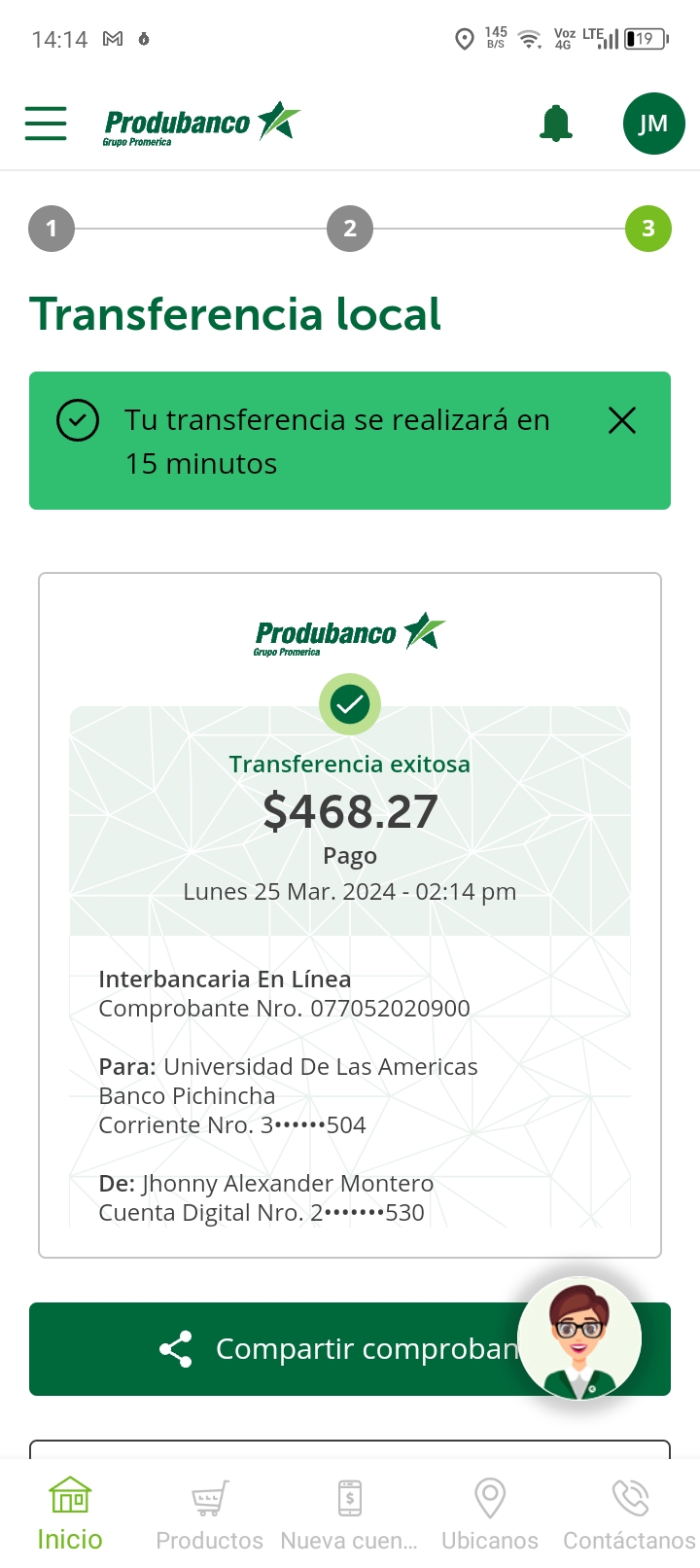Screen dimensions: 700x1568
Task: Open the Ubícanos locations tab
Action: click(x=490, y=1514)
